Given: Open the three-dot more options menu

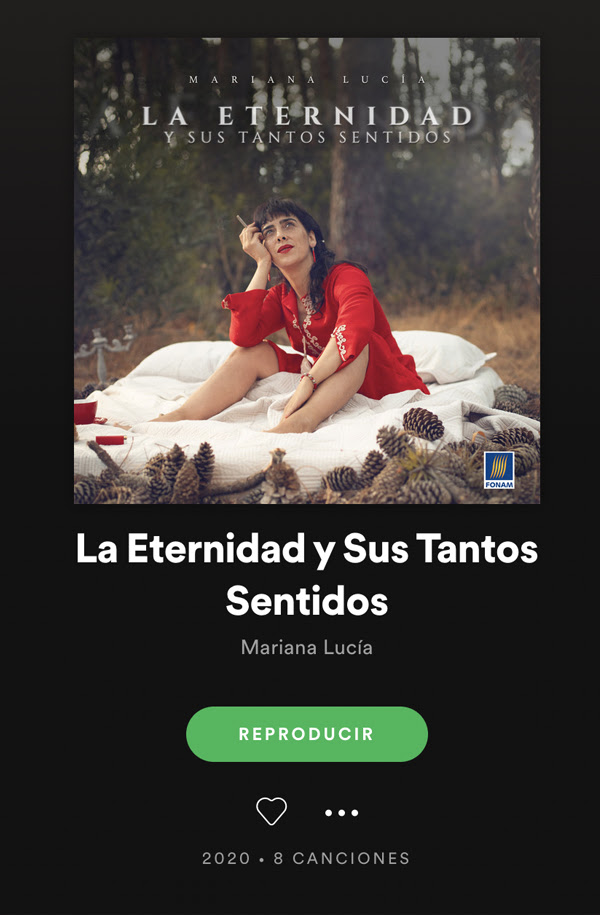Looking at the screenshot, I should coord(341,813).
